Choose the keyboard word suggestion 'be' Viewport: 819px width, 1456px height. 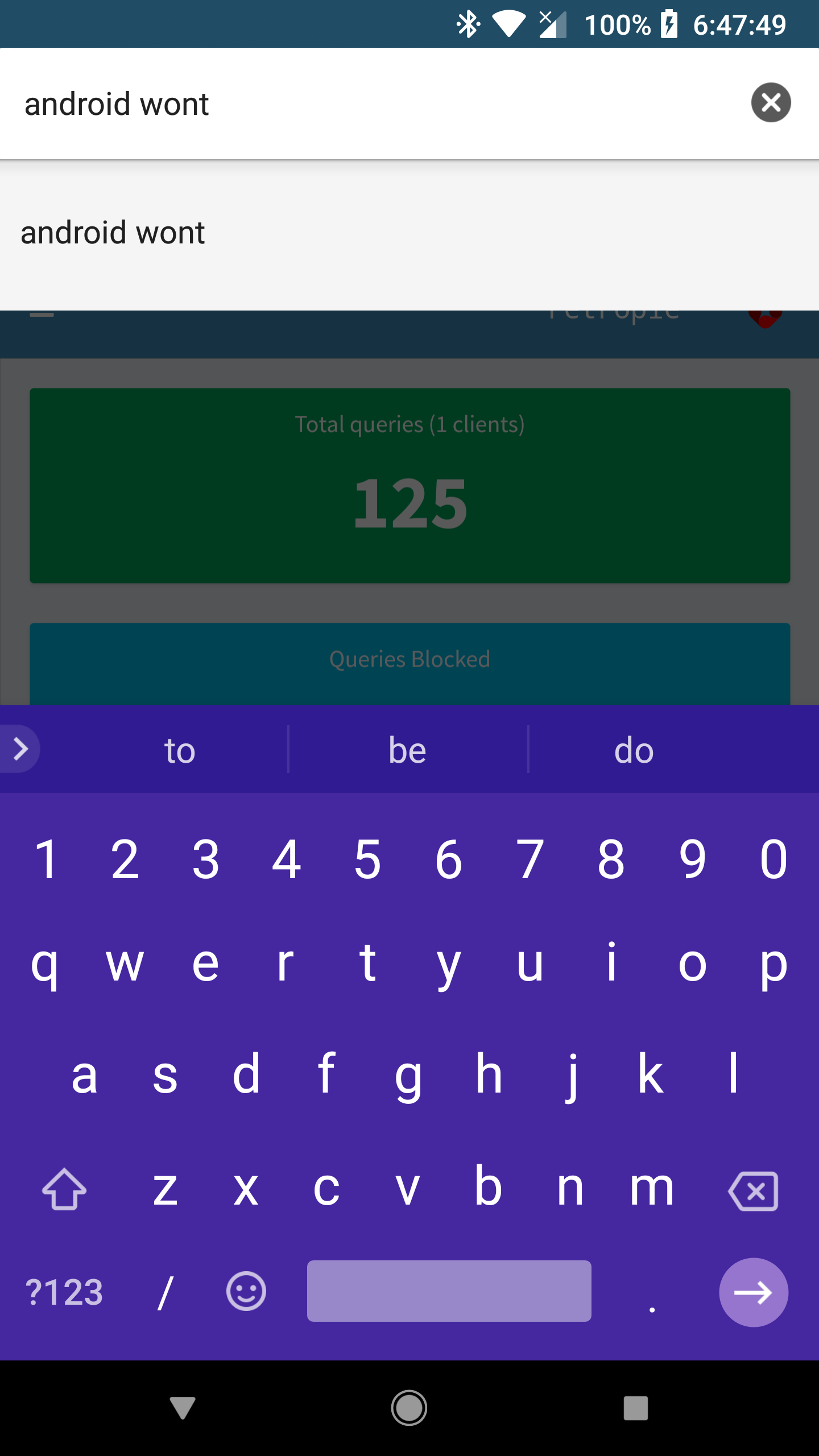point(408,750)
